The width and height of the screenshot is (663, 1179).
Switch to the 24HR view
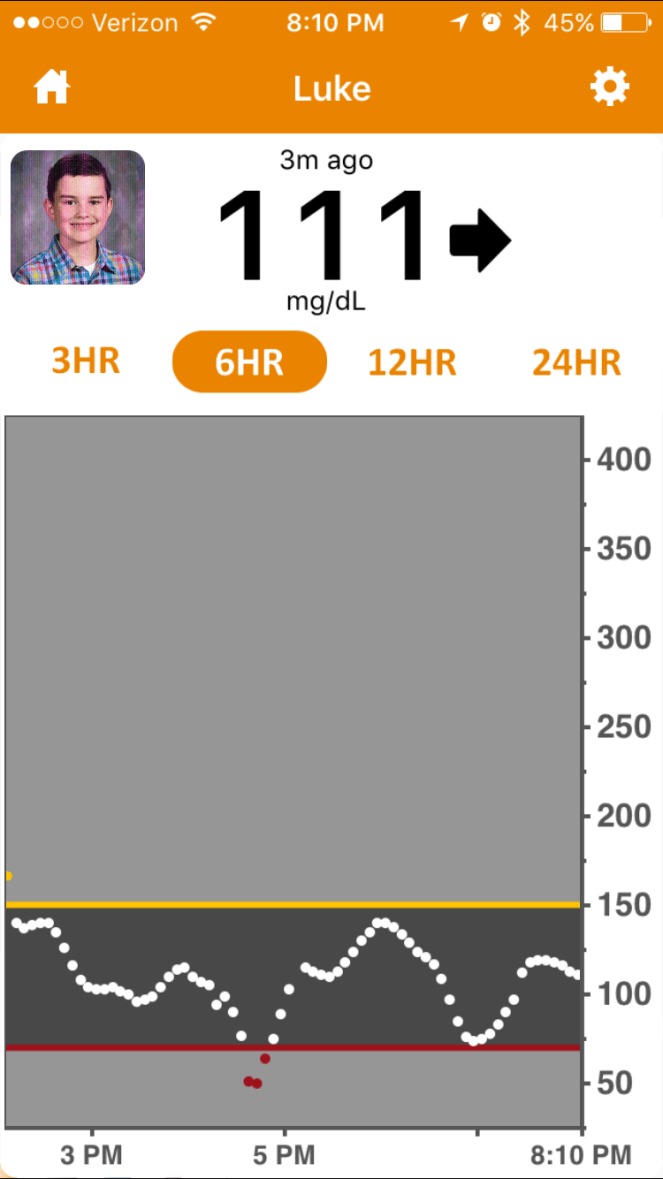coord(576,362)
